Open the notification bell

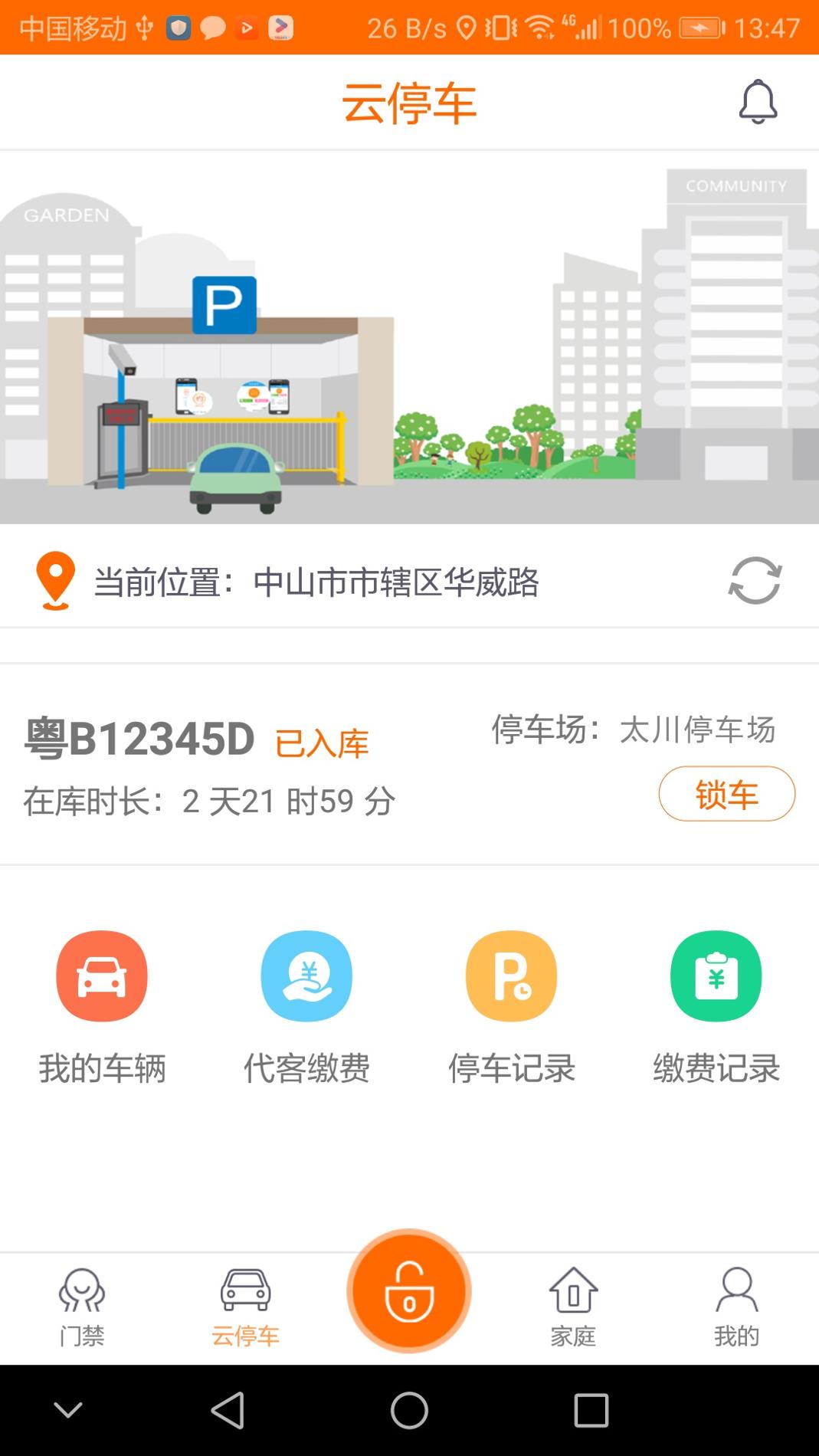(758, 102)
